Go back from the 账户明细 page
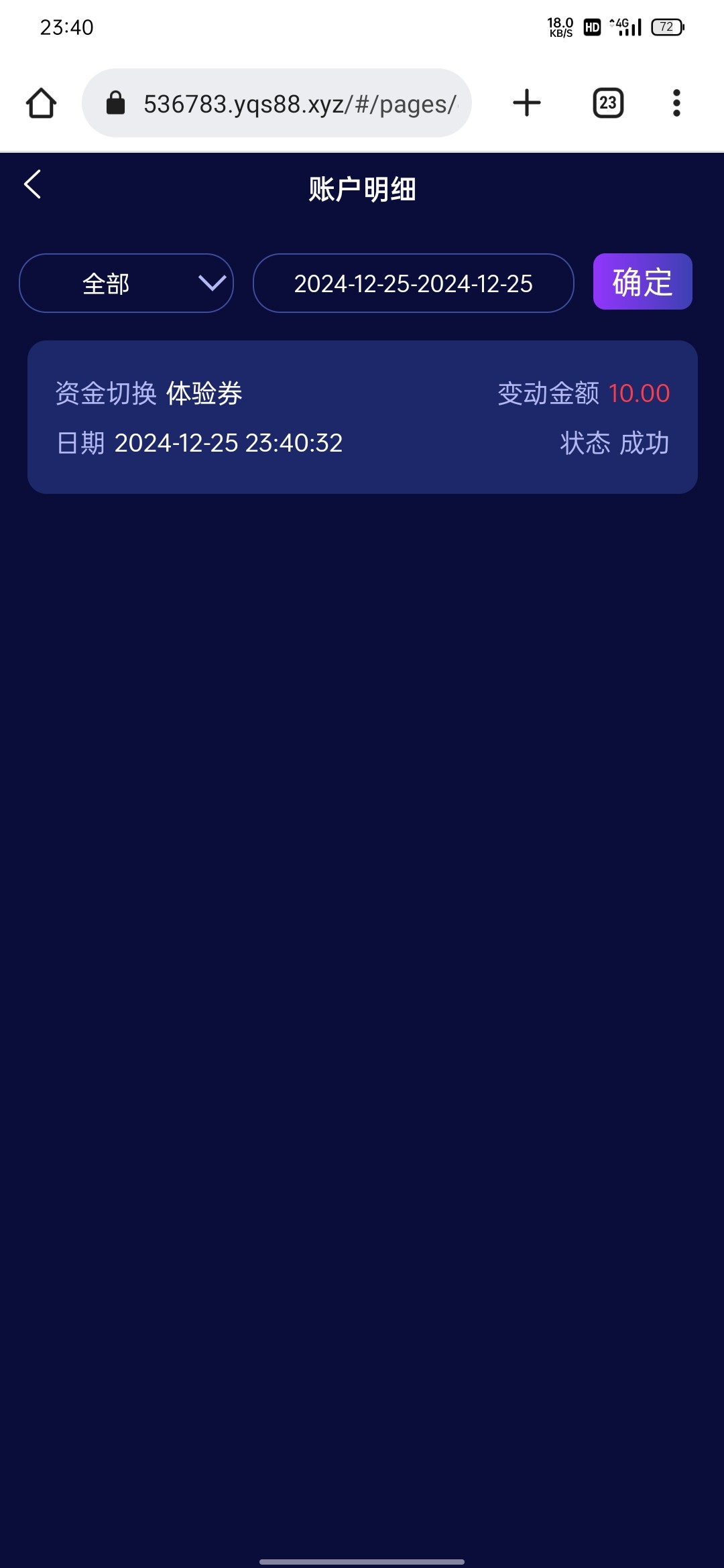This screenshot has width=724, height=1568. 32,184
